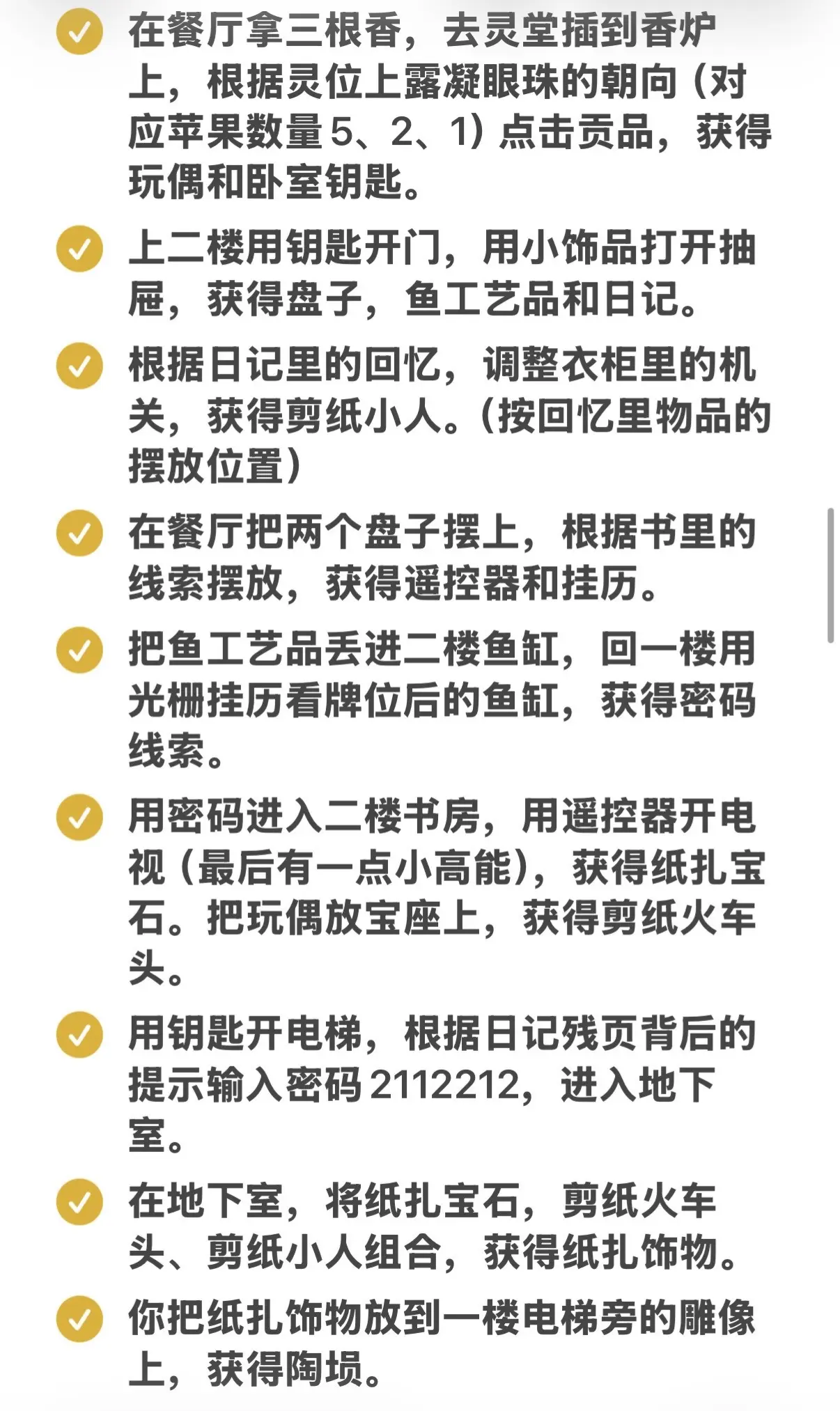Uncheck the 用密码进入二楼书房 item

coord(79,817)
